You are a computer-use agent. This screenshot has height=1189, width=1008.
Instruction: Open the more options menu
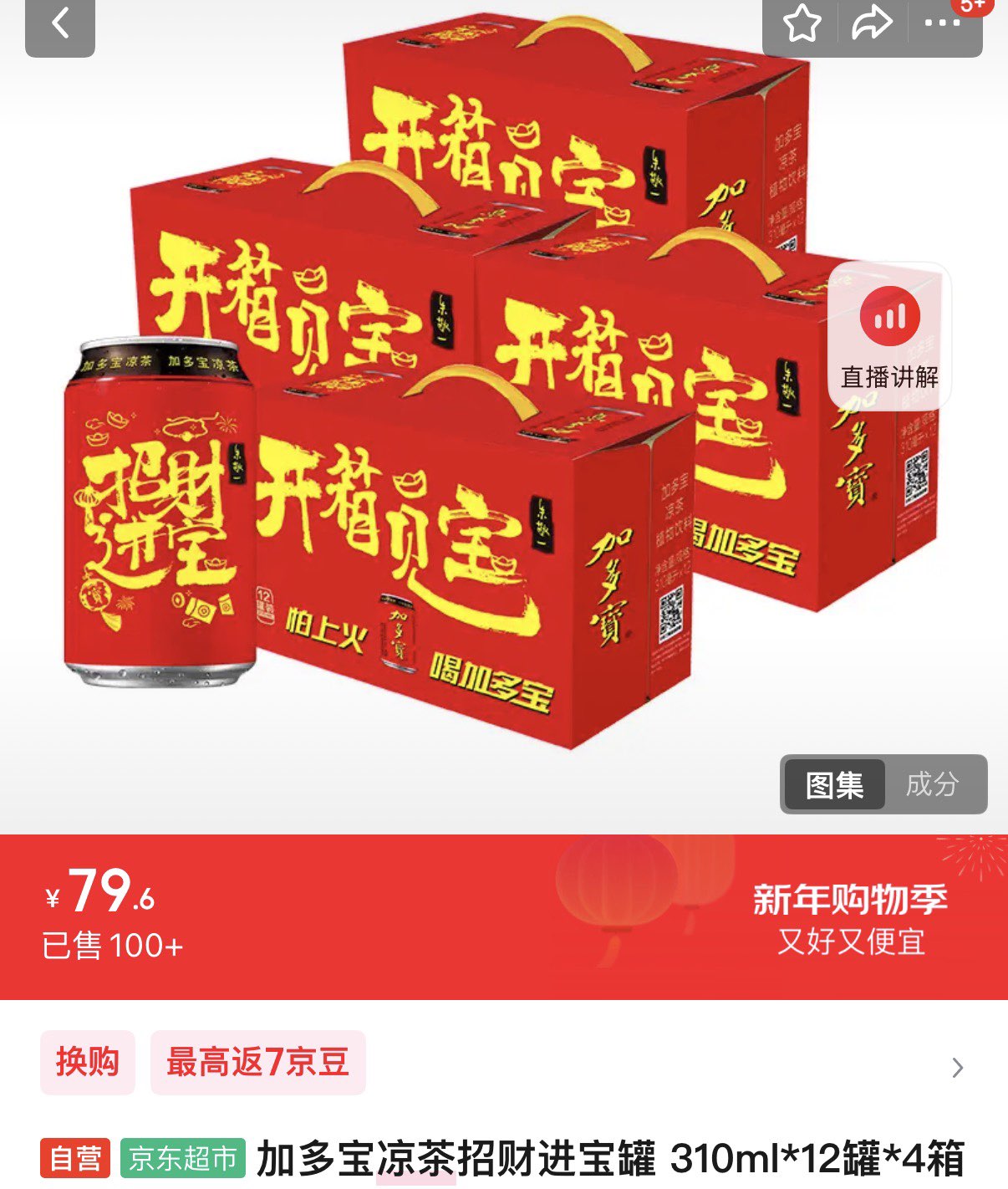(x=942, y=24)
